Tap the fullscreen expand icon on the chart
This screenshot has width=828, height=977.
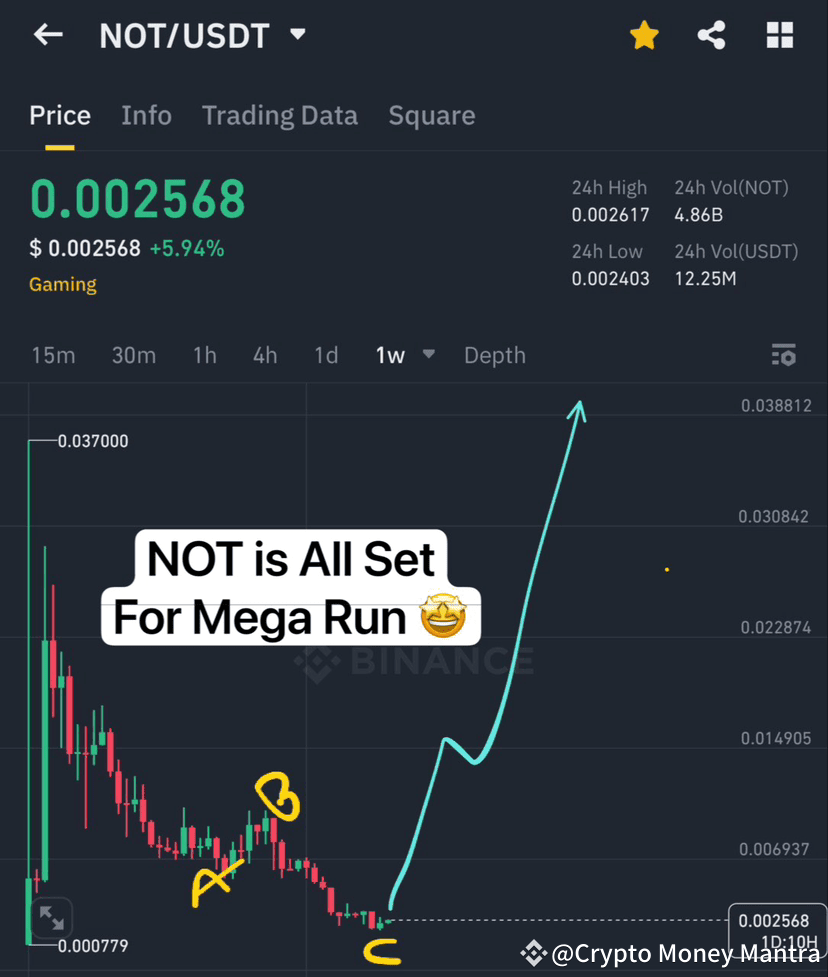[51, 917]
